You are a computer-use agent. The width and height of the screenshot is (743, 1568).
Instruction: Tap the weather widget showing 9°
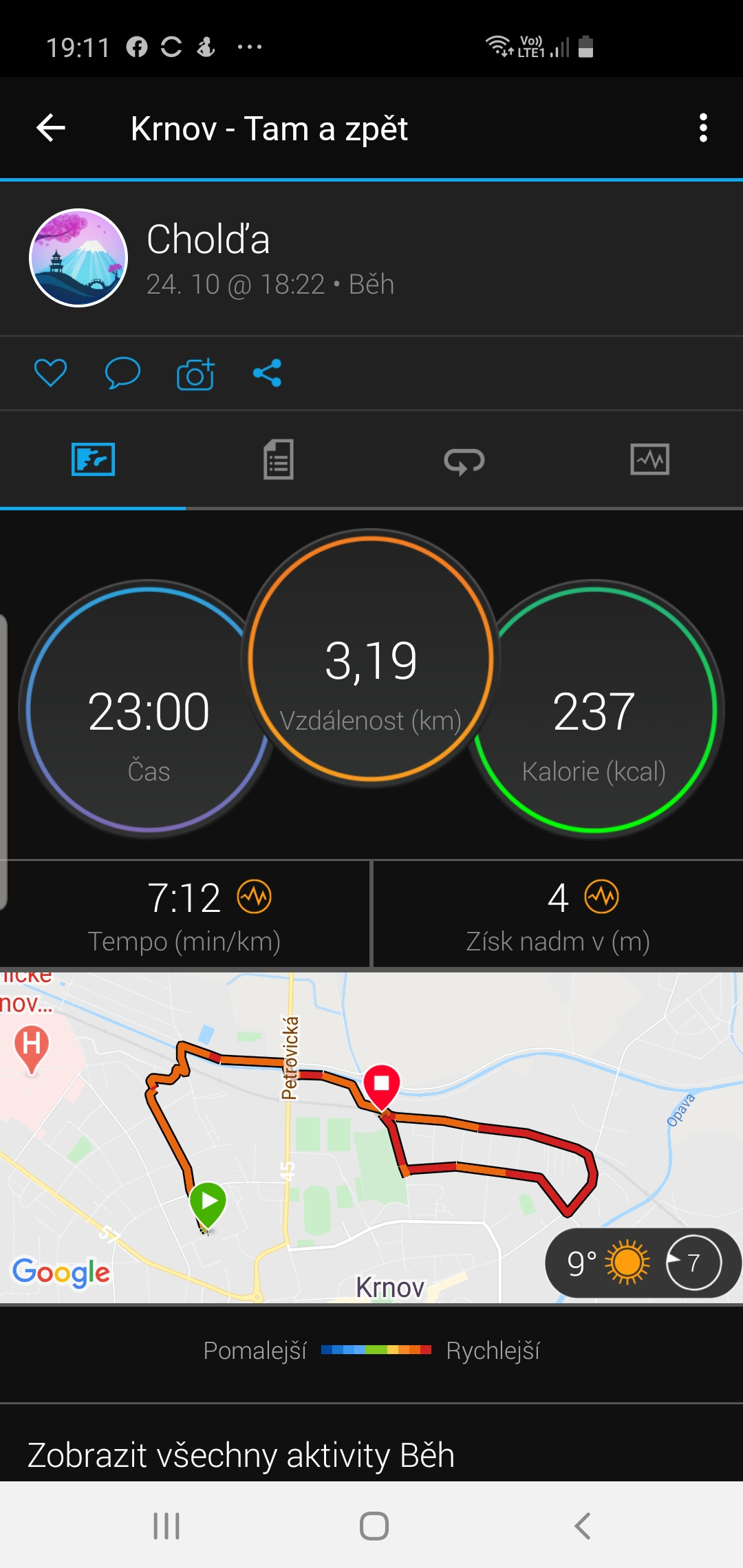click(x=643, y=1263)
